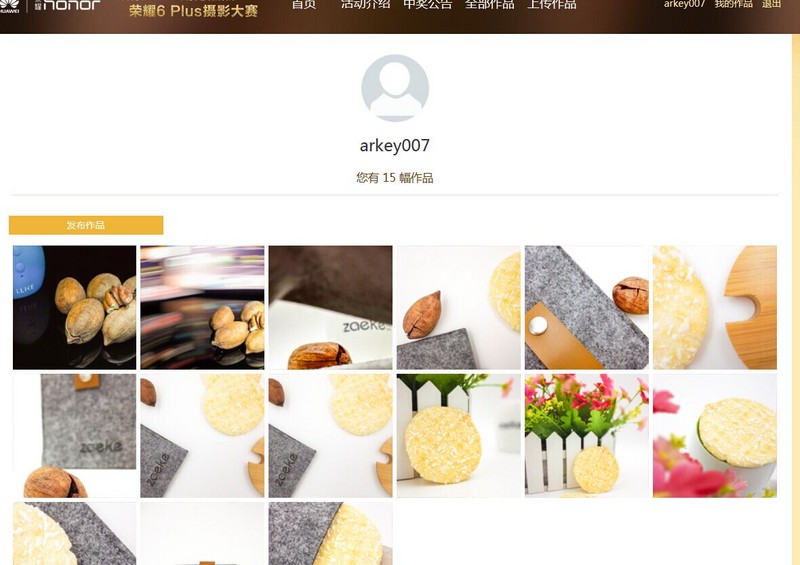View the flowers behind white fence photo

click(x=586, y=435)
